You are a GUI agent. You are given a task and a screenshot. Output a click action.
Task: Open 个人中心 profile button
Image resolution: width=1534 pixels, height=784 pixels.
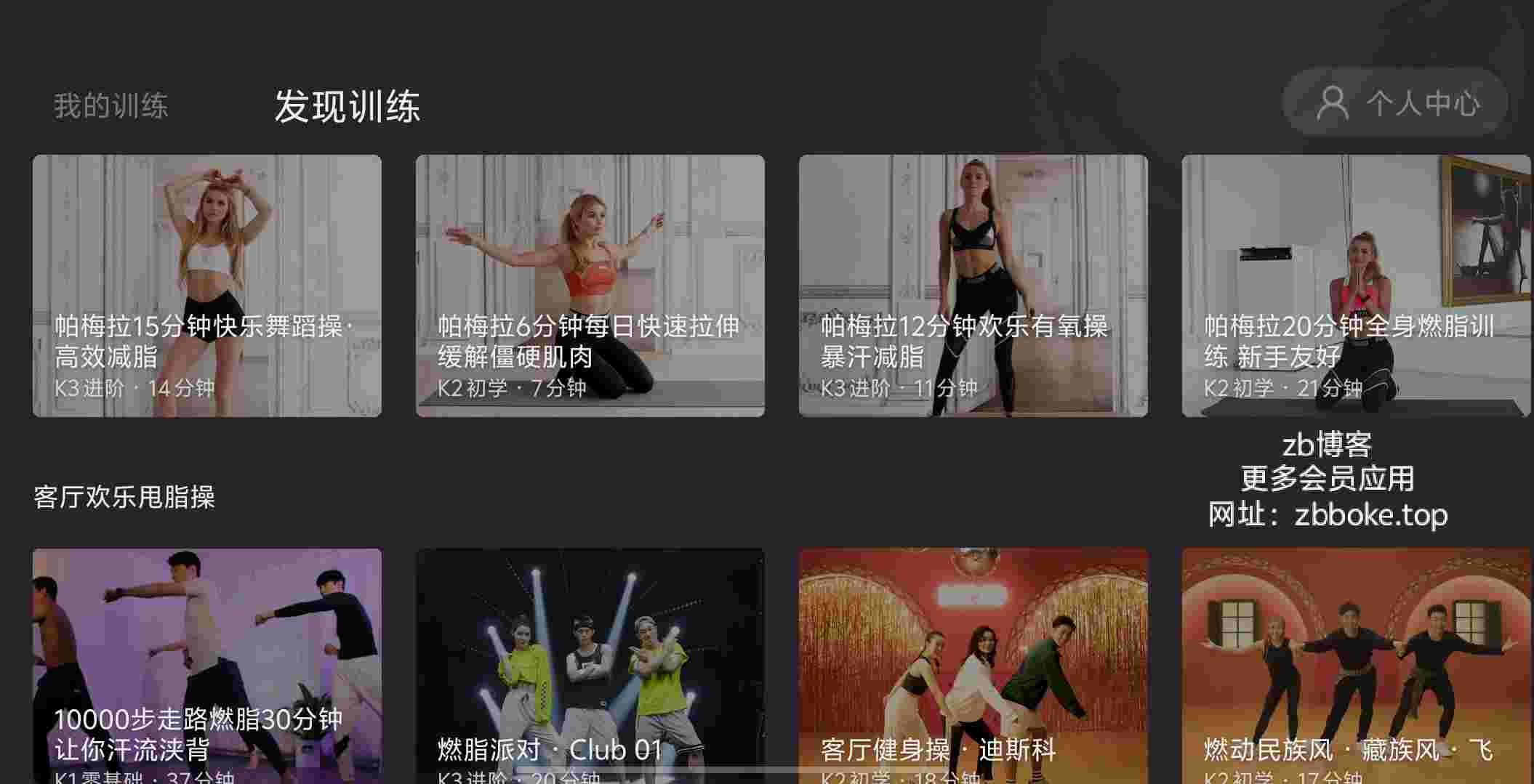pos(1394,103)
